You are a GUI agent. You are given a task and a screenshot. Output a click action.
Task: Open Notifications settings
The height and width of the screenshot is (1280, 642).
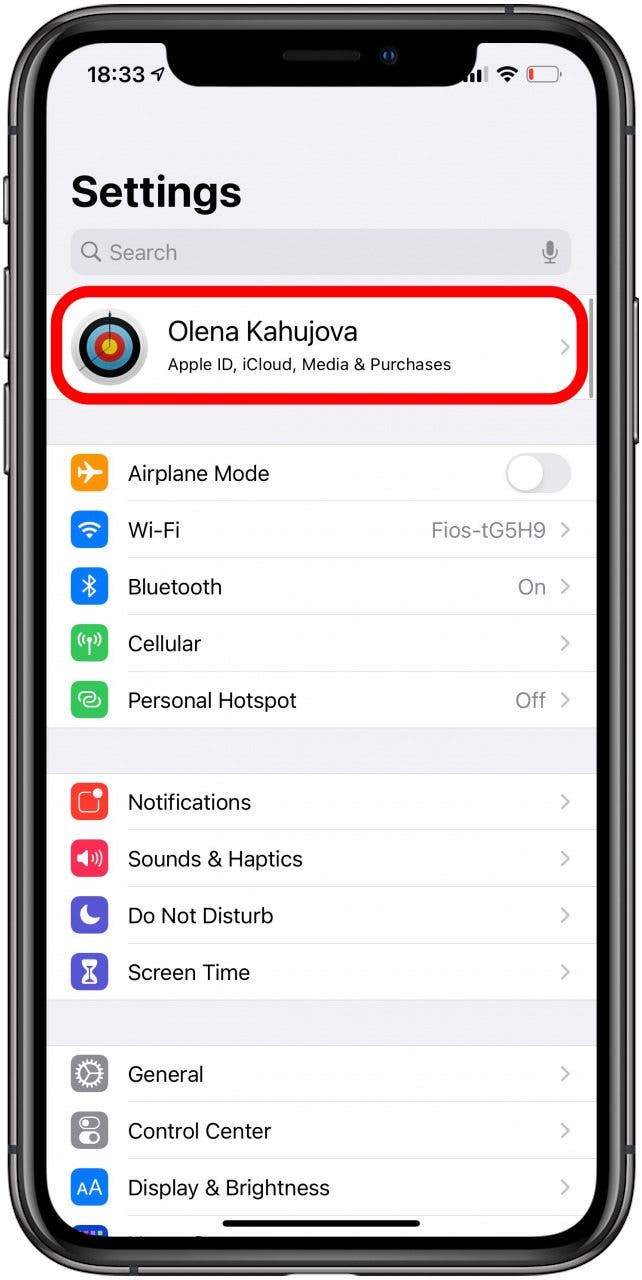click(x=320, y=802)
